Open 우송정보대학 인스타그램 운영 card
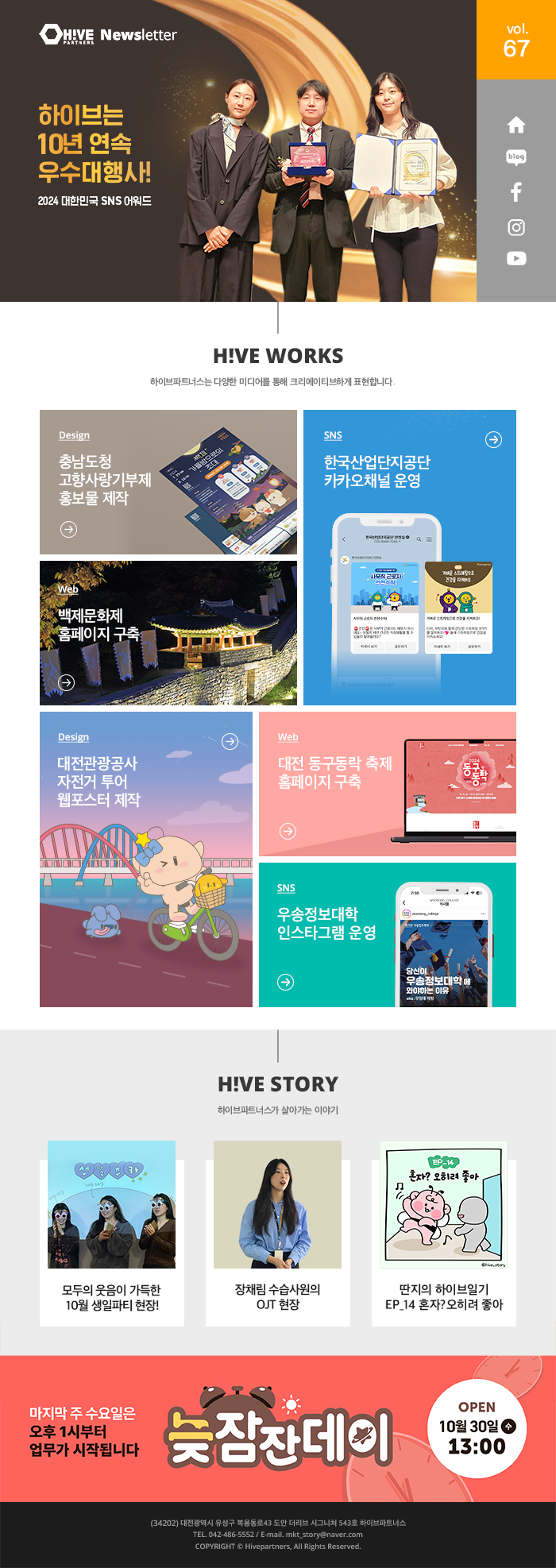 [x=388, y=935]
